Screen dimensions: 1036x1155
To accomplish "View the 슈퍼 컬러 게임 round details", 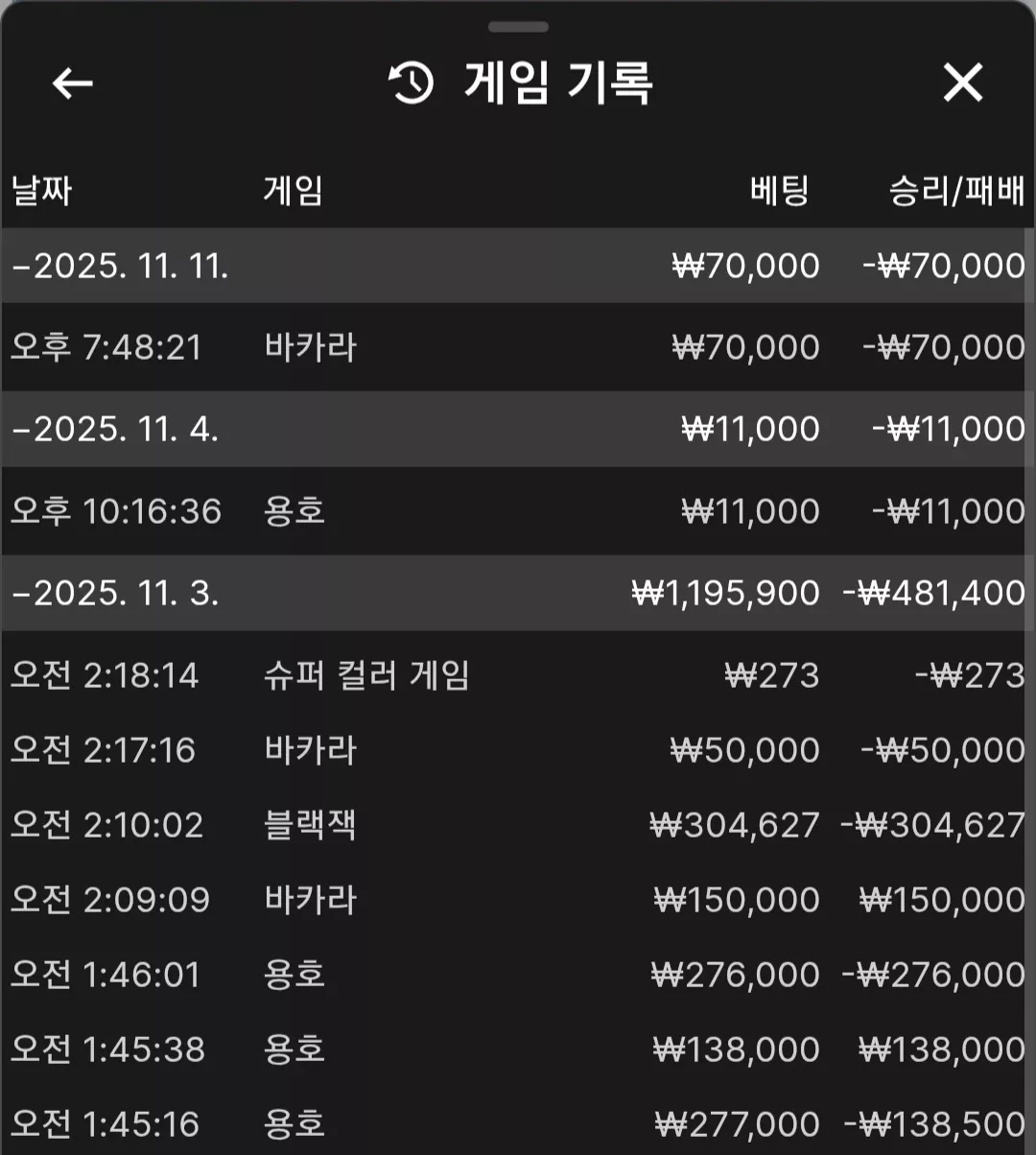I will 518,675.
